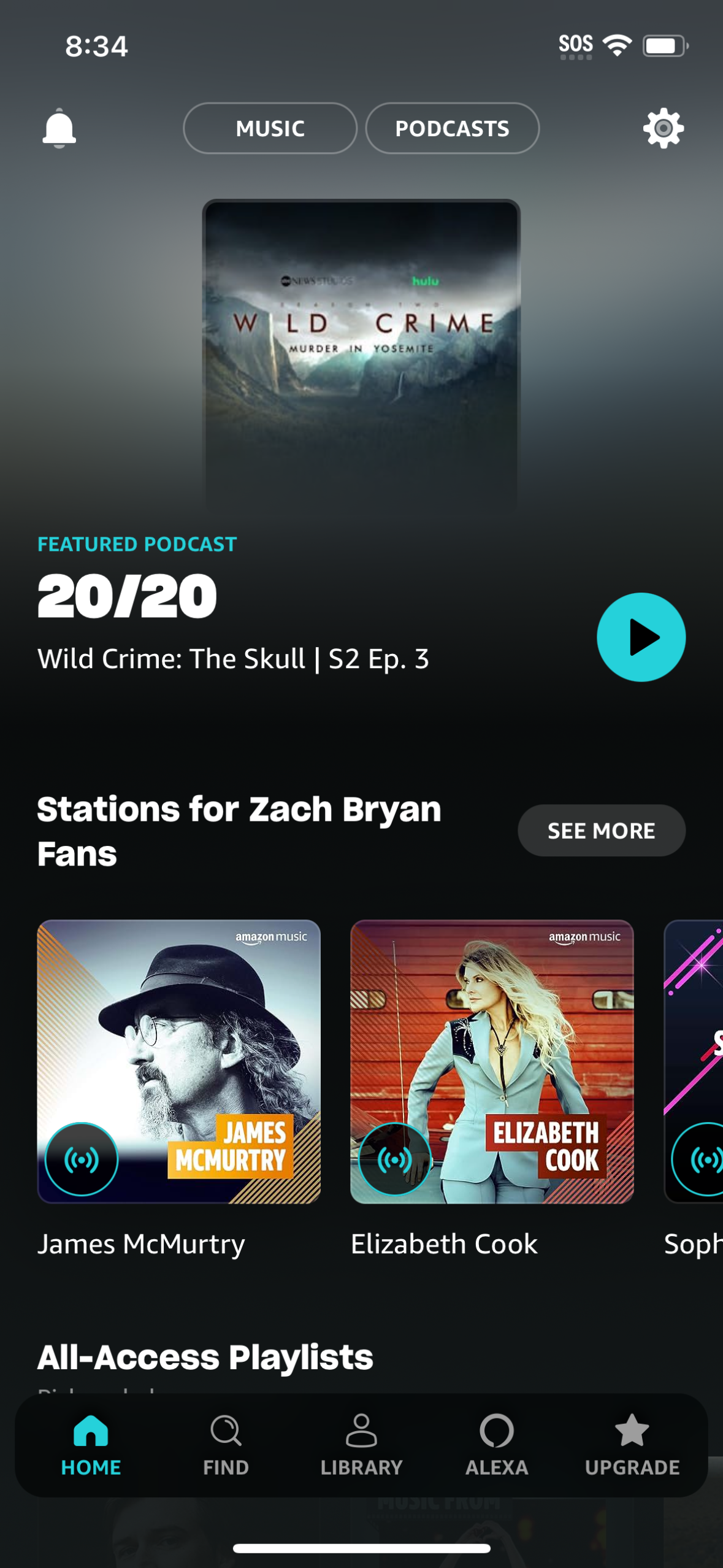Open the settings gear

point(663,128)
